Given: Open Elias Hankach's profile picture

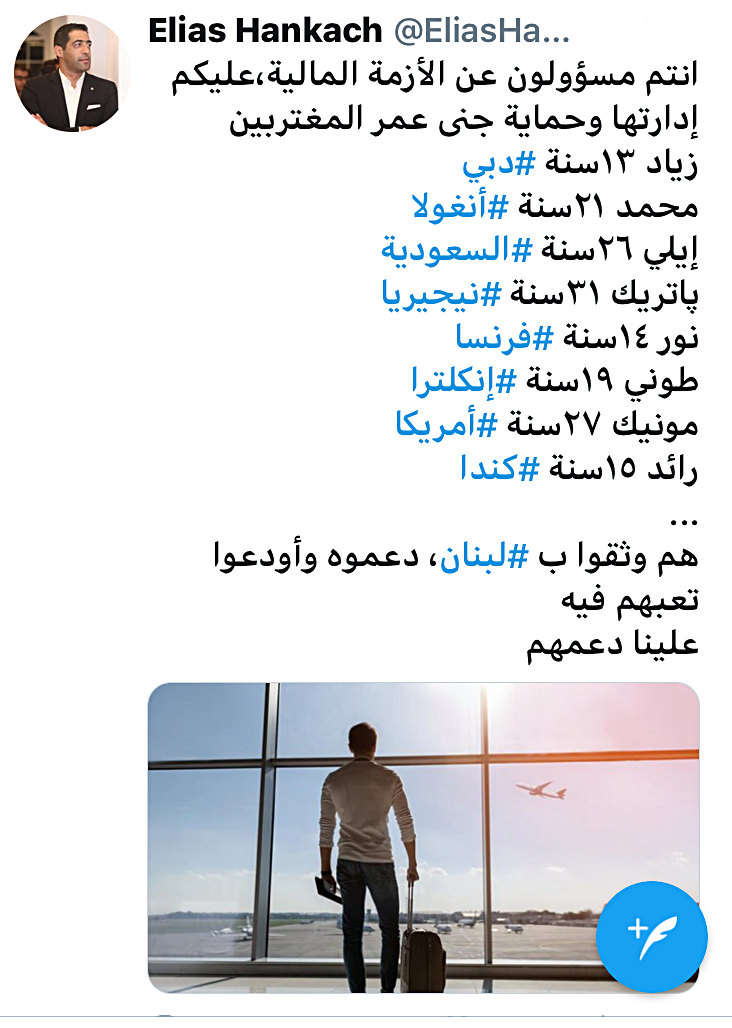Looking at the screenshot, I should click(72, 73).
